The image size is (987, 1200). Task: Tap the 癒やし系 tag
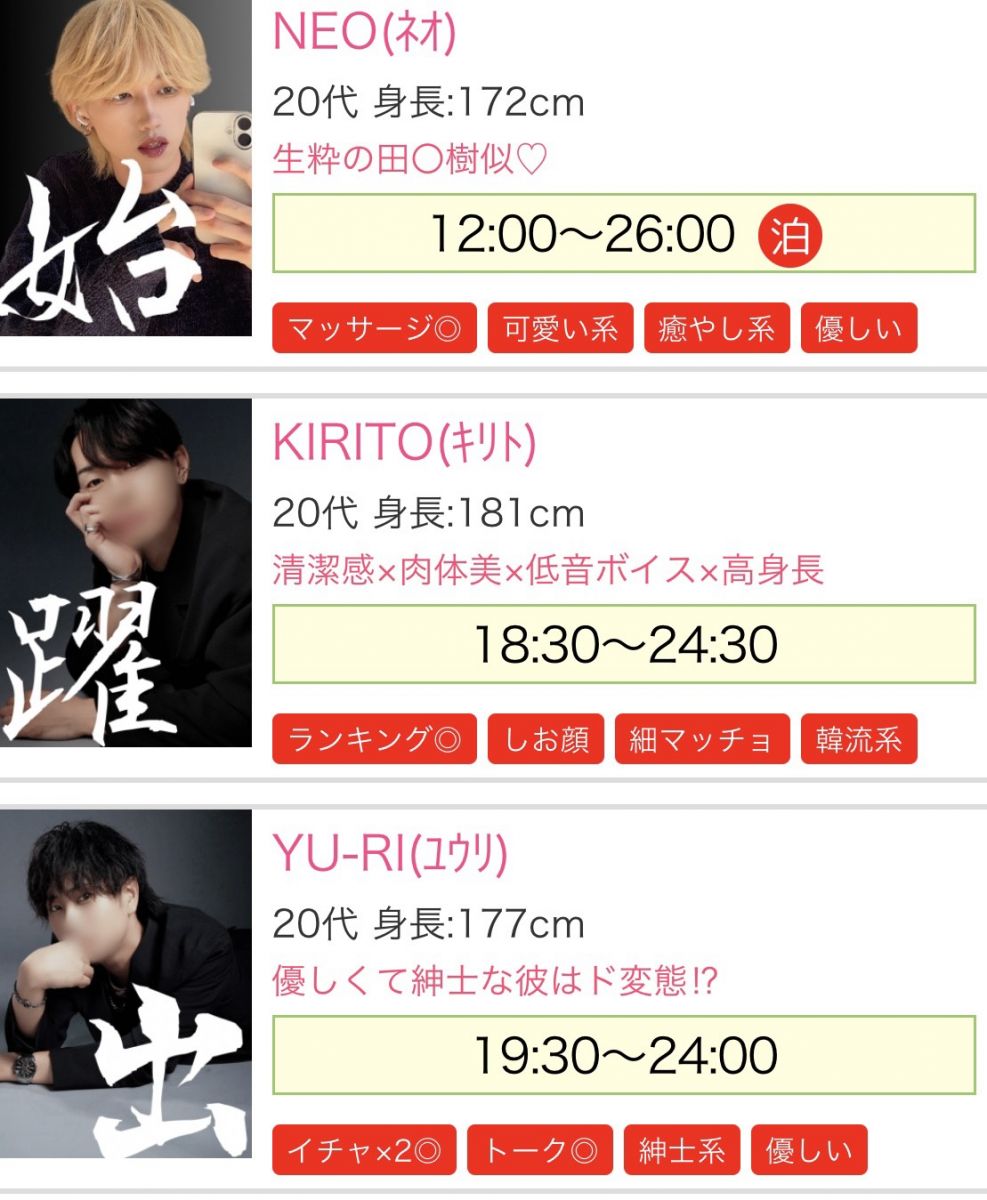716,330
